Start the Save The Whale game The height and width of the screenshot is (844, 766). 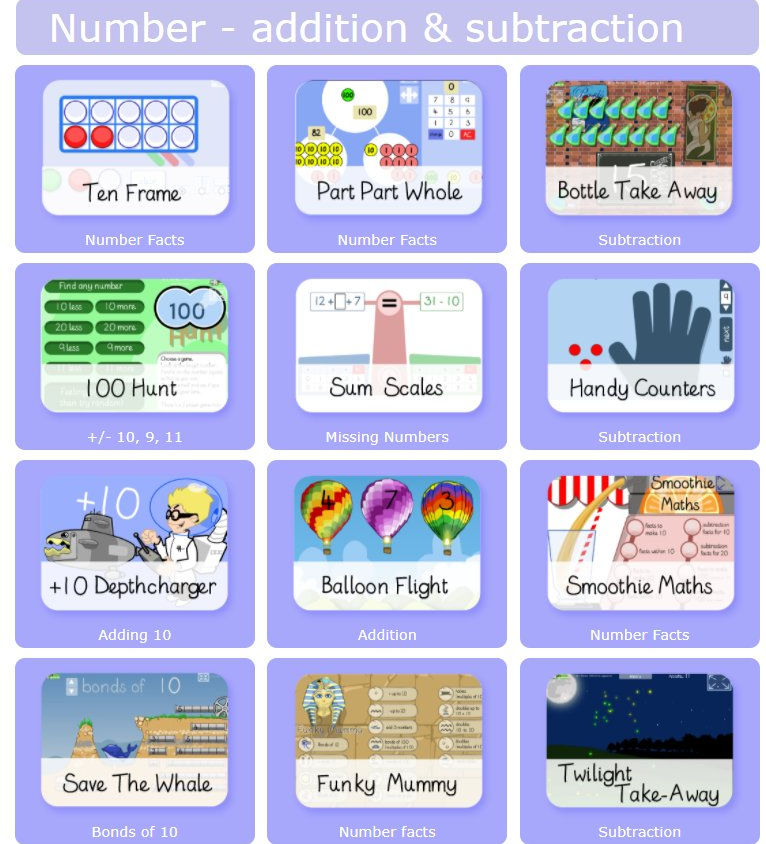click(x=135, y=740)
